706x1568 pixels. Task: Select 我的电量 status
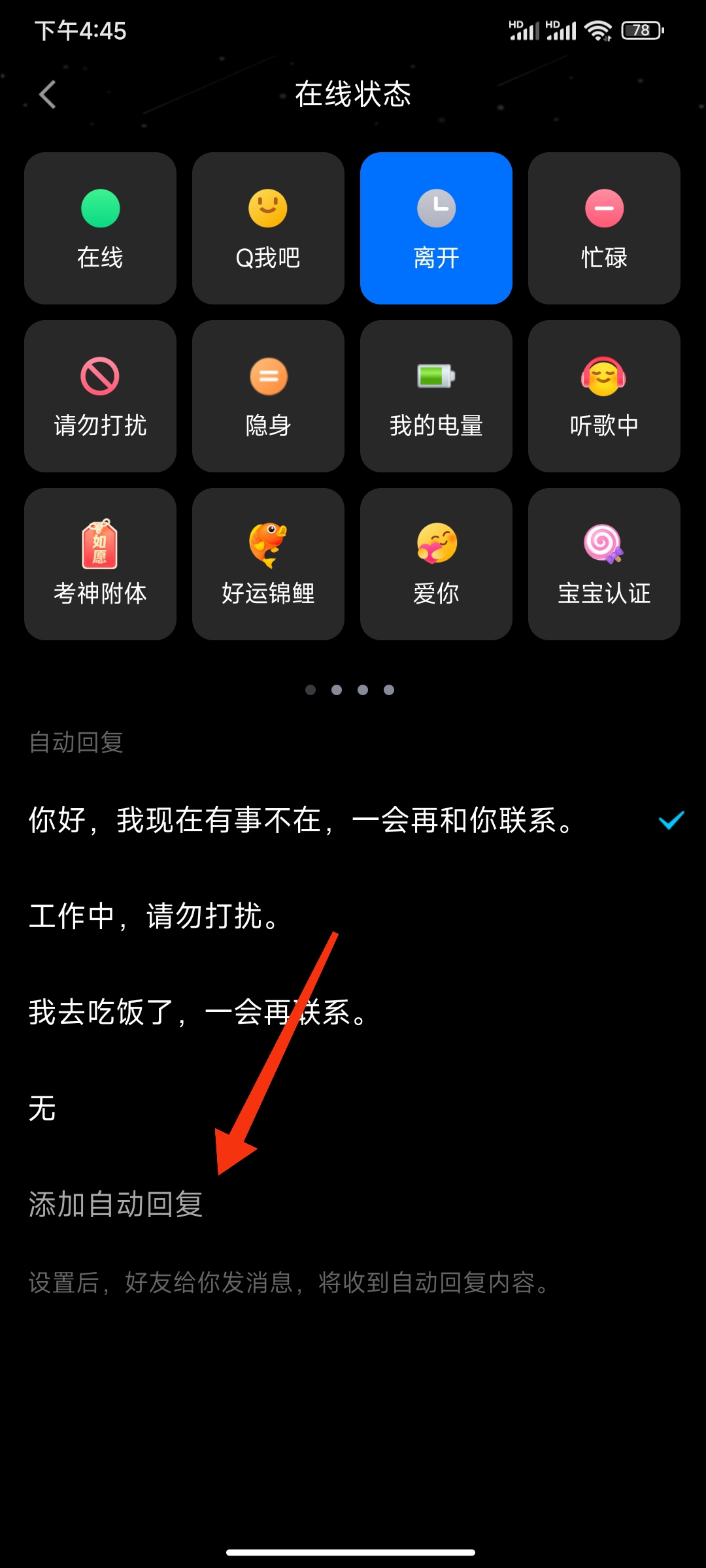(436, 397)
